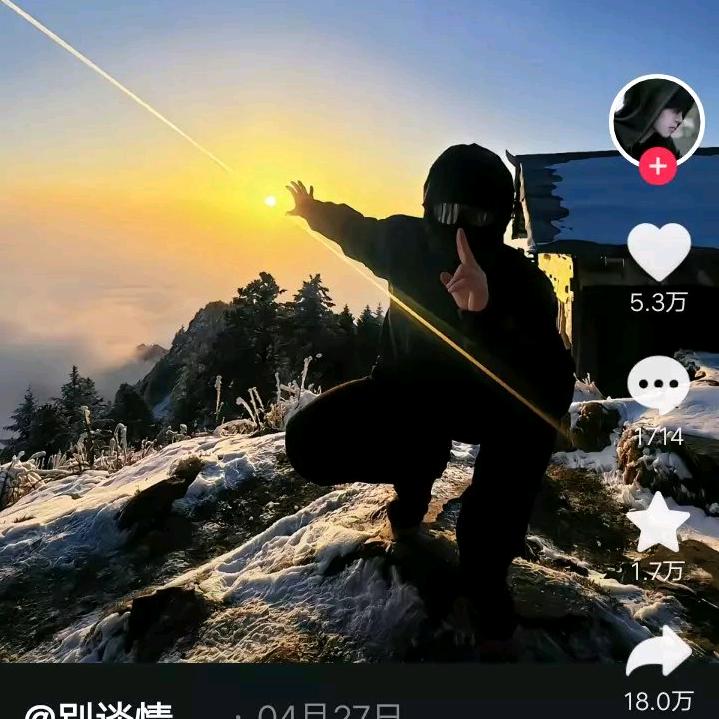Open the comments with 1714 replies
Screen dimensions: 719x719
658,384
